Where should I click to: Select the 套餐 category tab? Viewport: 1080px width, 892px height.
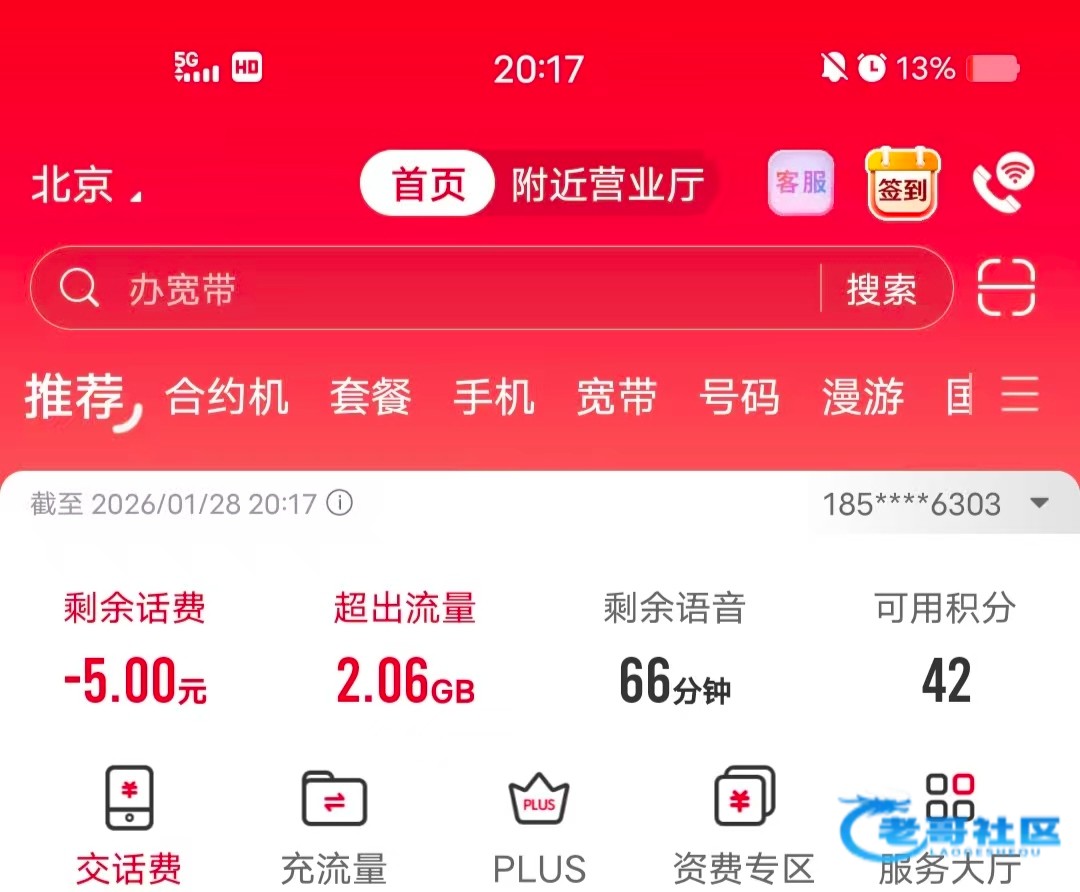pyautogui.click(x=371, y=397)
